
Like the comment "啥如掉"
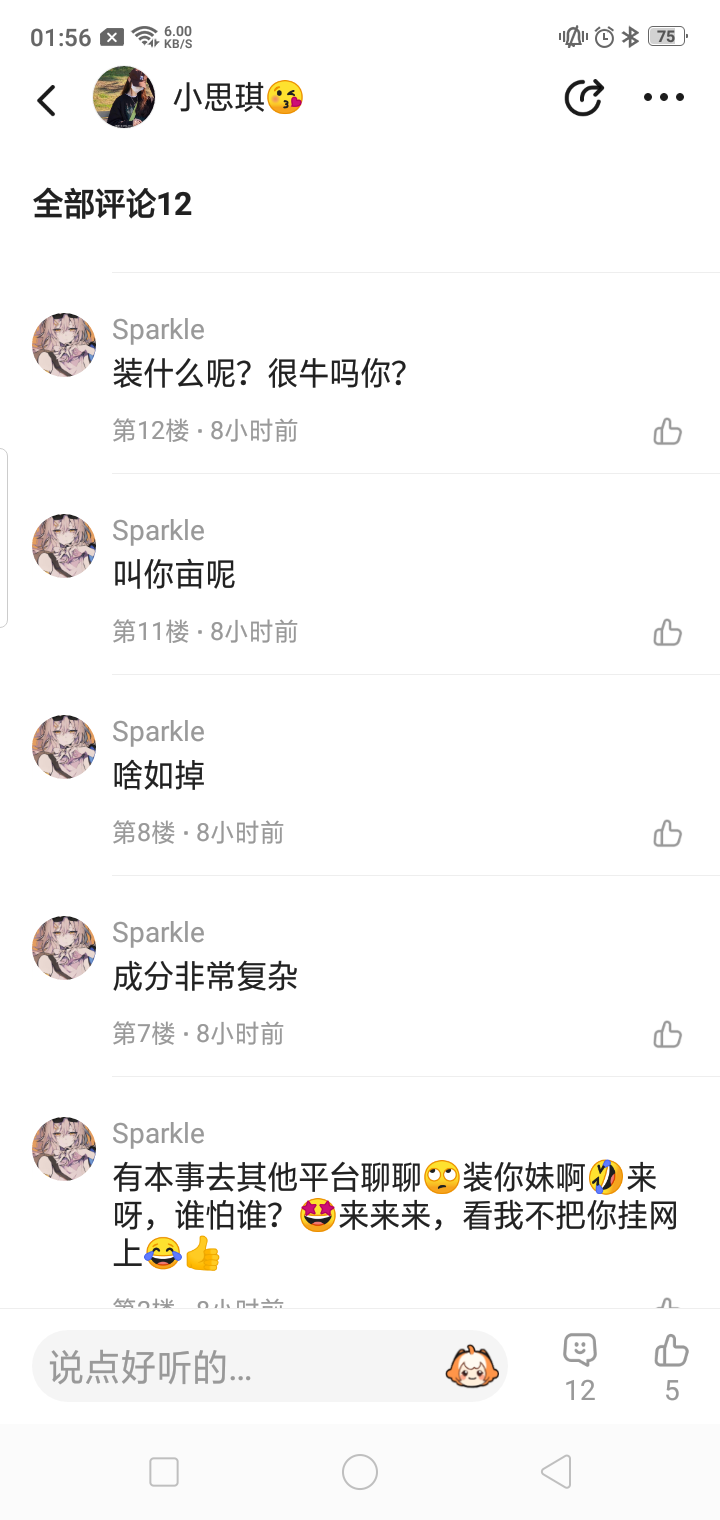pyautogui.click(x=667, y=834)
